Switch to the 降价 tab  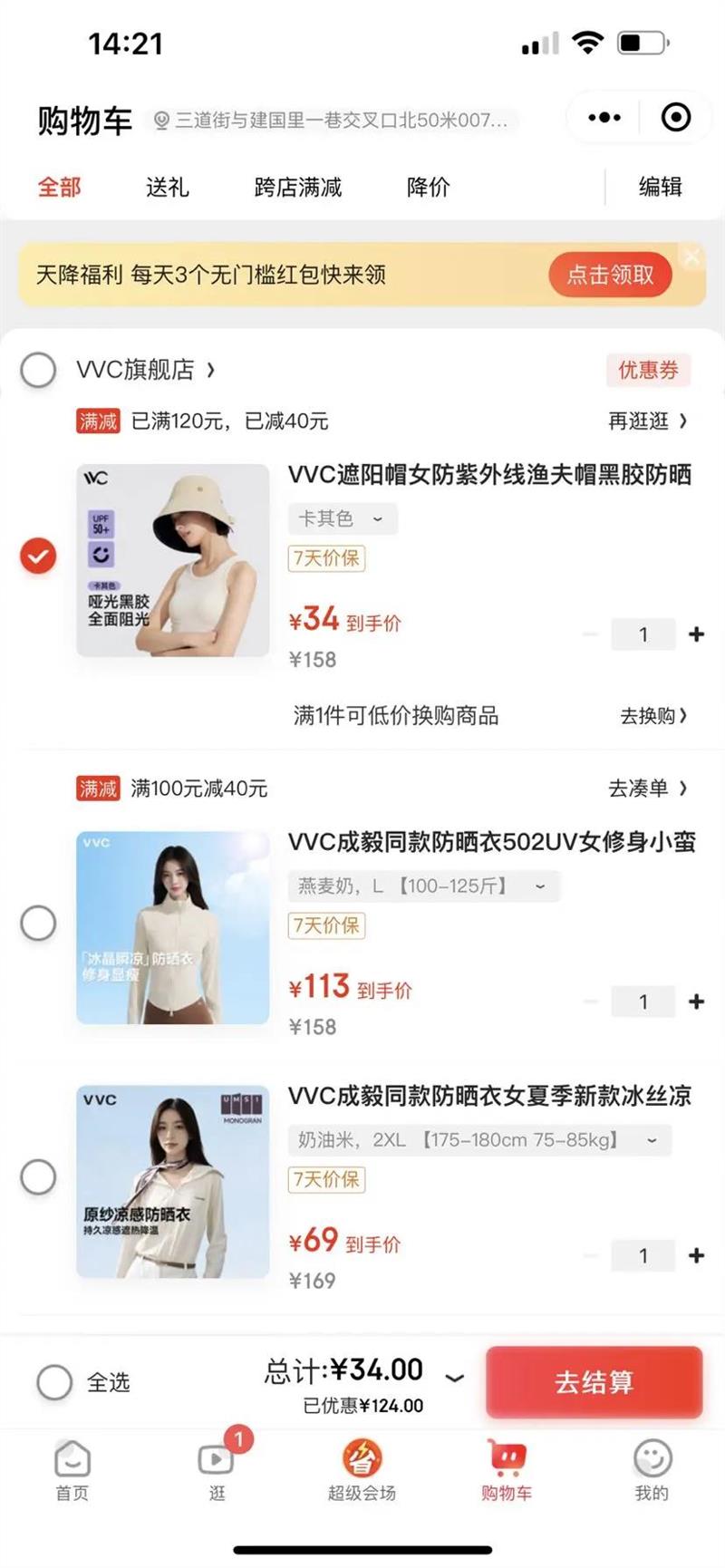tap(428, 187)
